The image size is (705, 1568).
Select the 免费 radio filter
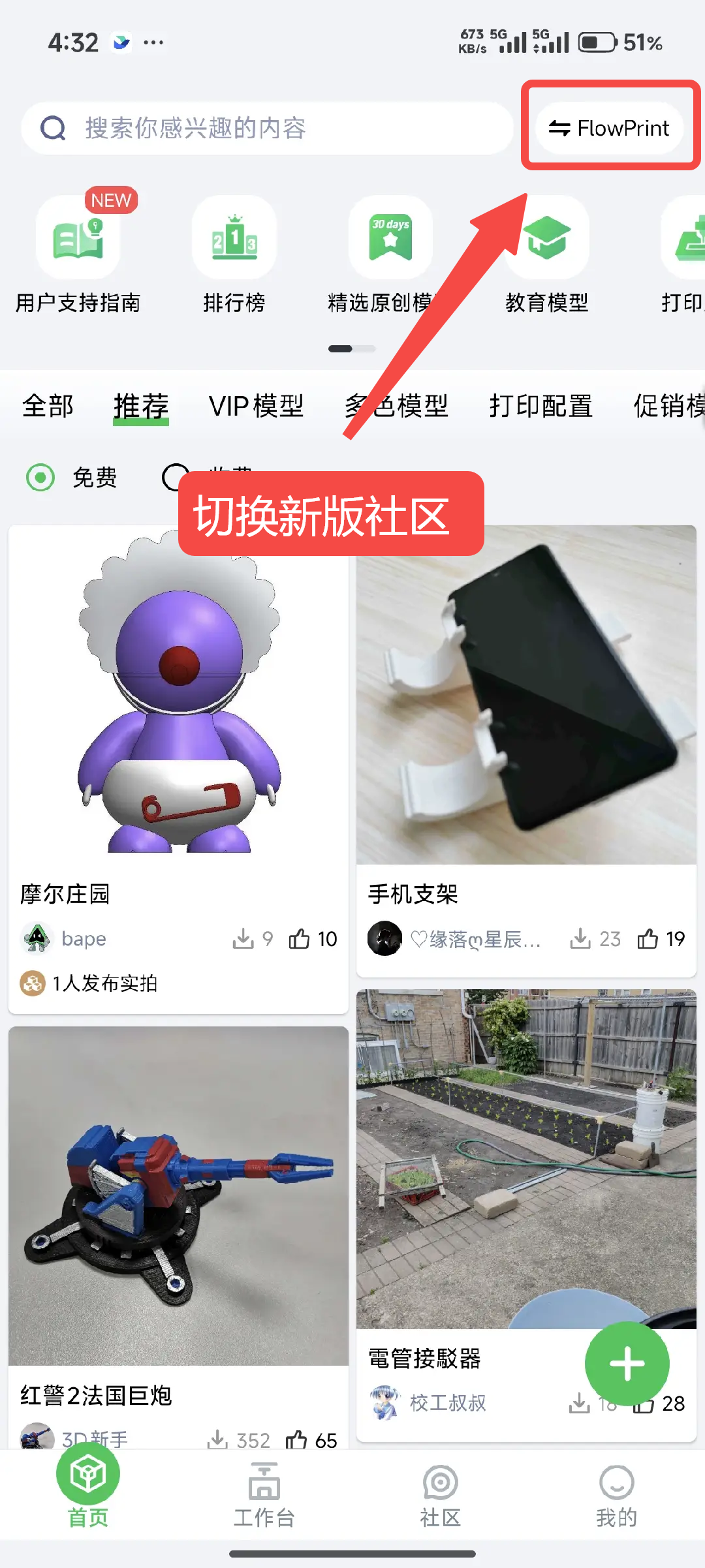click(x=40, y=478)
